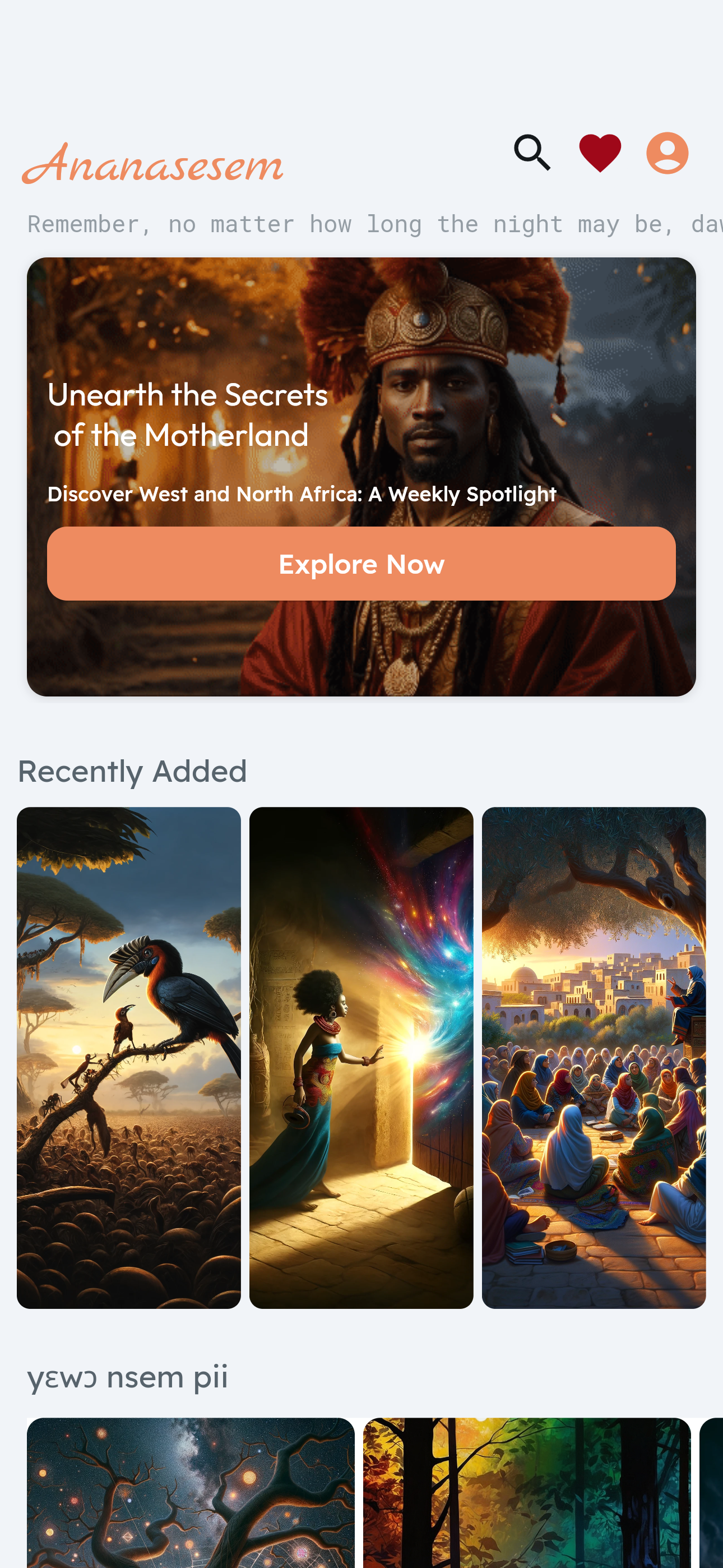Image resolution: width=723 pixels, height=1568 pixels.
Task: Open the village gathering under tree story
Action: click(x=594, y=1057)
